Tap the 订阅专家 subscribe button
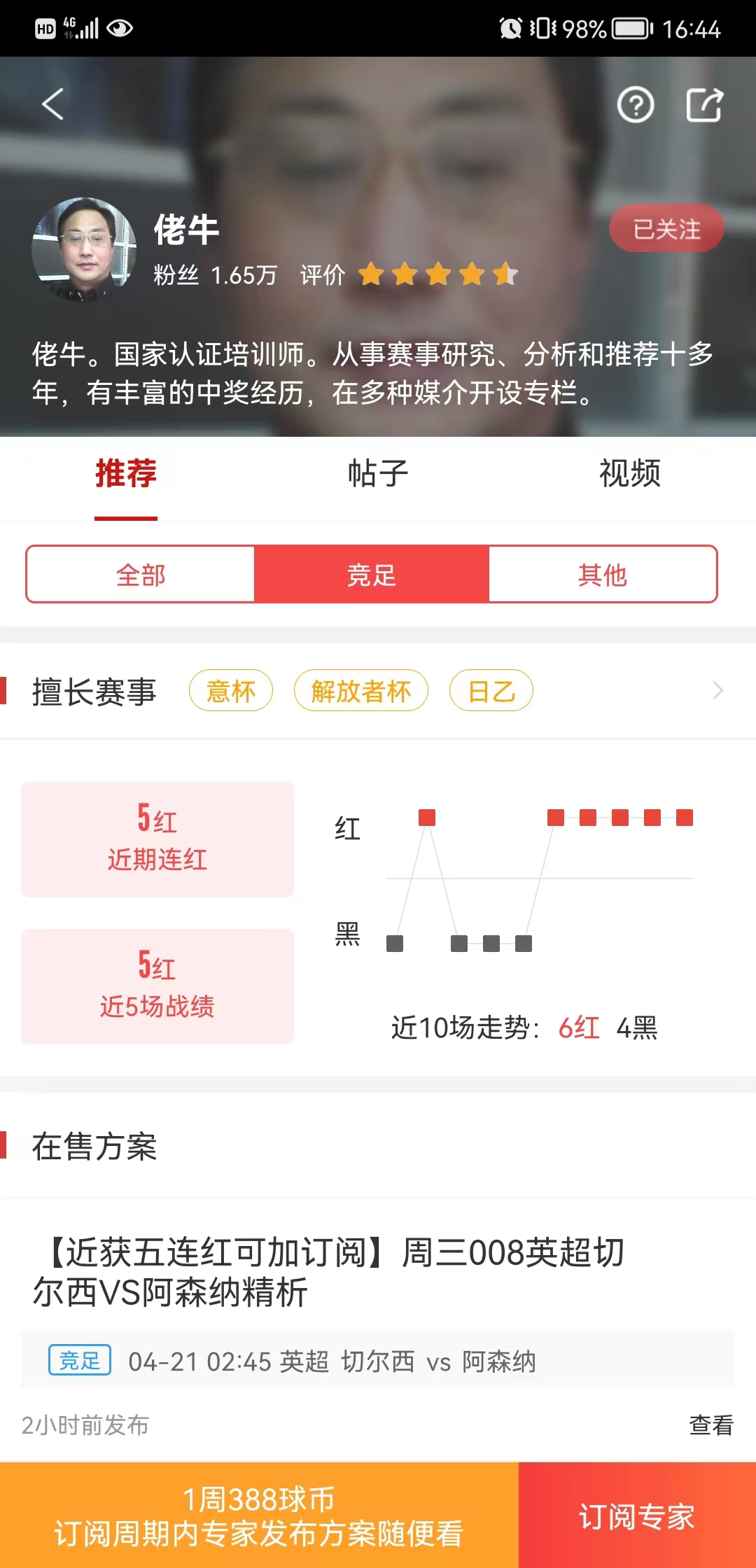The height and width of the screenshot is (1568, 756). click(636, 1516)
